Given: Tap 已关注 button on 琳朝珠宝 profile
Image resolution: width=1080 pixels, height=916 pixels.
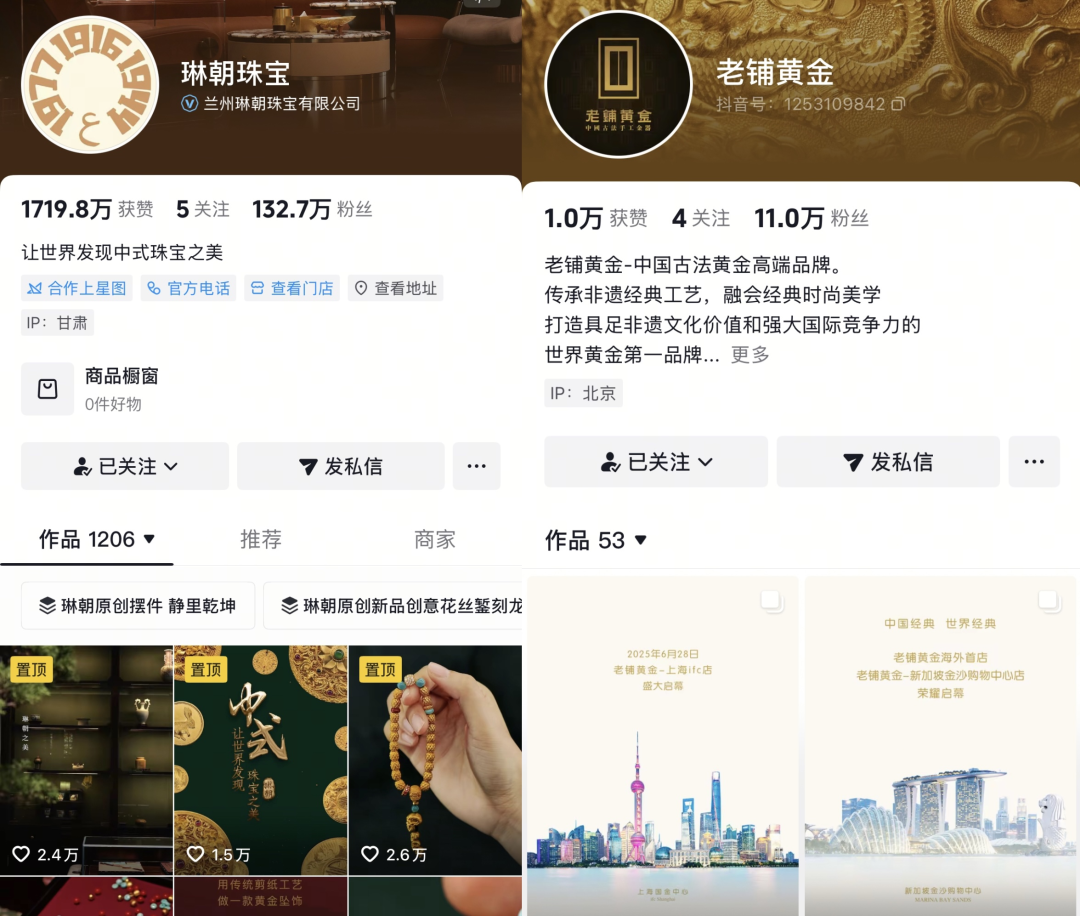Looking at the screenshot, I should click(125, 466).
